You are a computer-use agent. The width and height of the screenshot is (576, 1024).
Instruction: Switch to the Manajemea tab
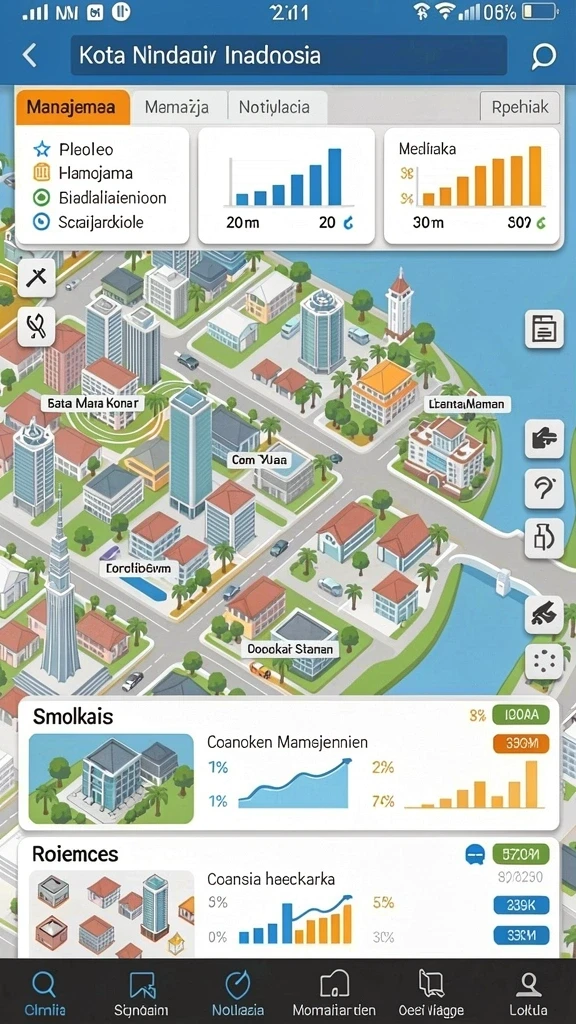click(72, 107)
